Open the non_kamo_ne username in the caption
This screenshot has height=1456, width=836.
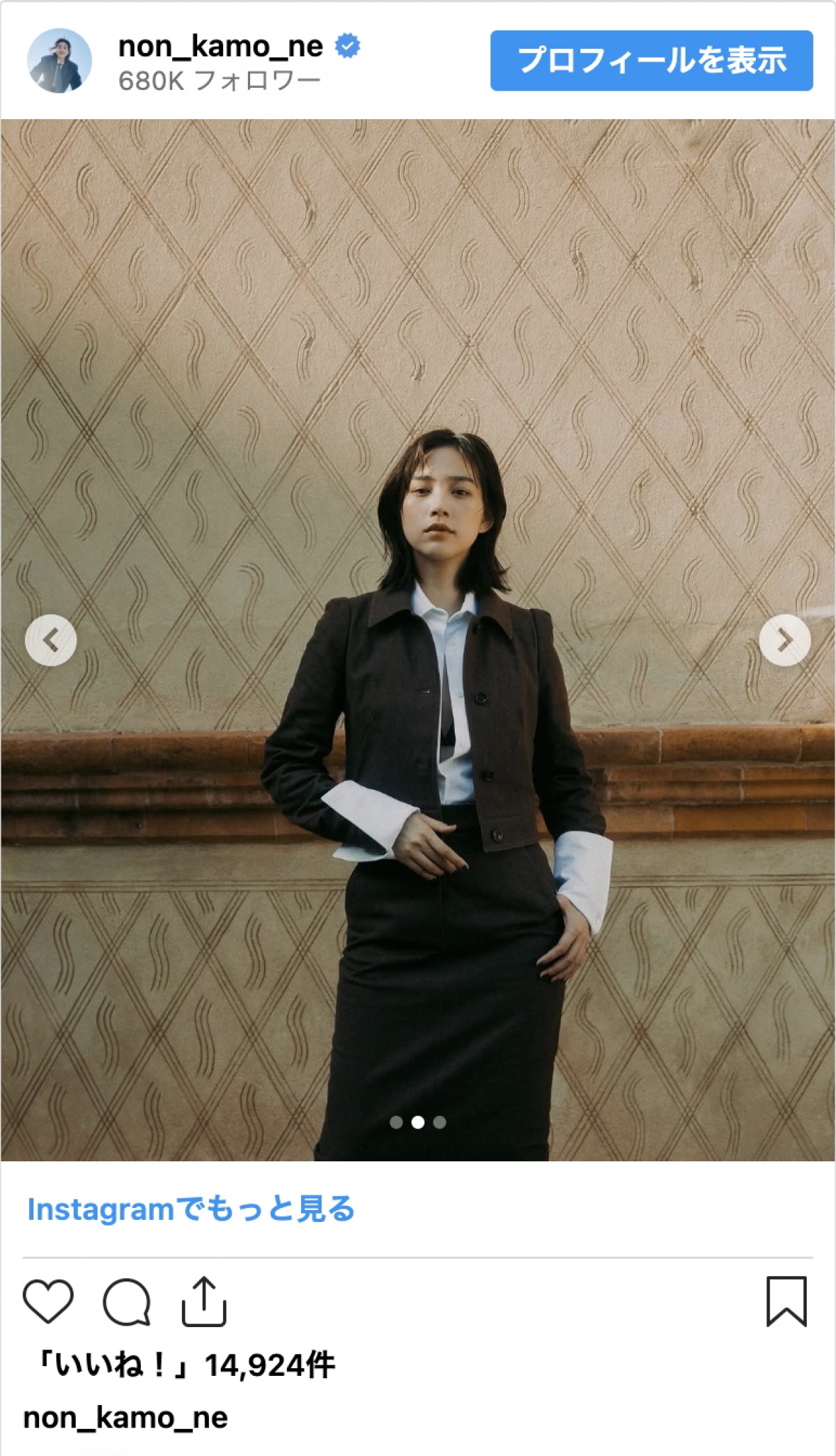point(125,1418)
